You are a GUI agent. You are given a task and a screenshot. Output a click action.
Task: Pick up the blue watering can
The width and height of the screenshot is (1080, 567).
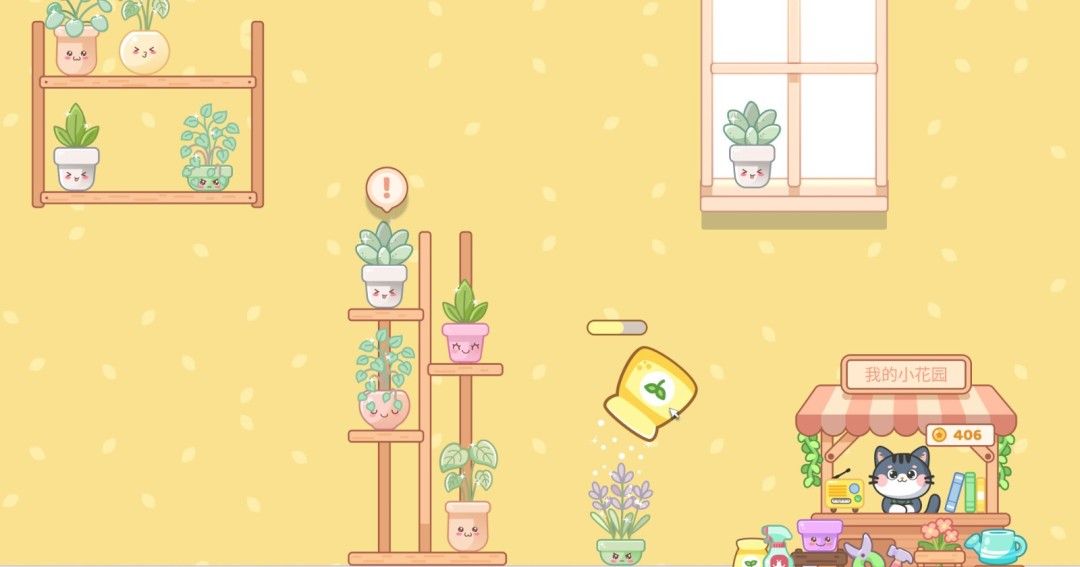(995, 546)
